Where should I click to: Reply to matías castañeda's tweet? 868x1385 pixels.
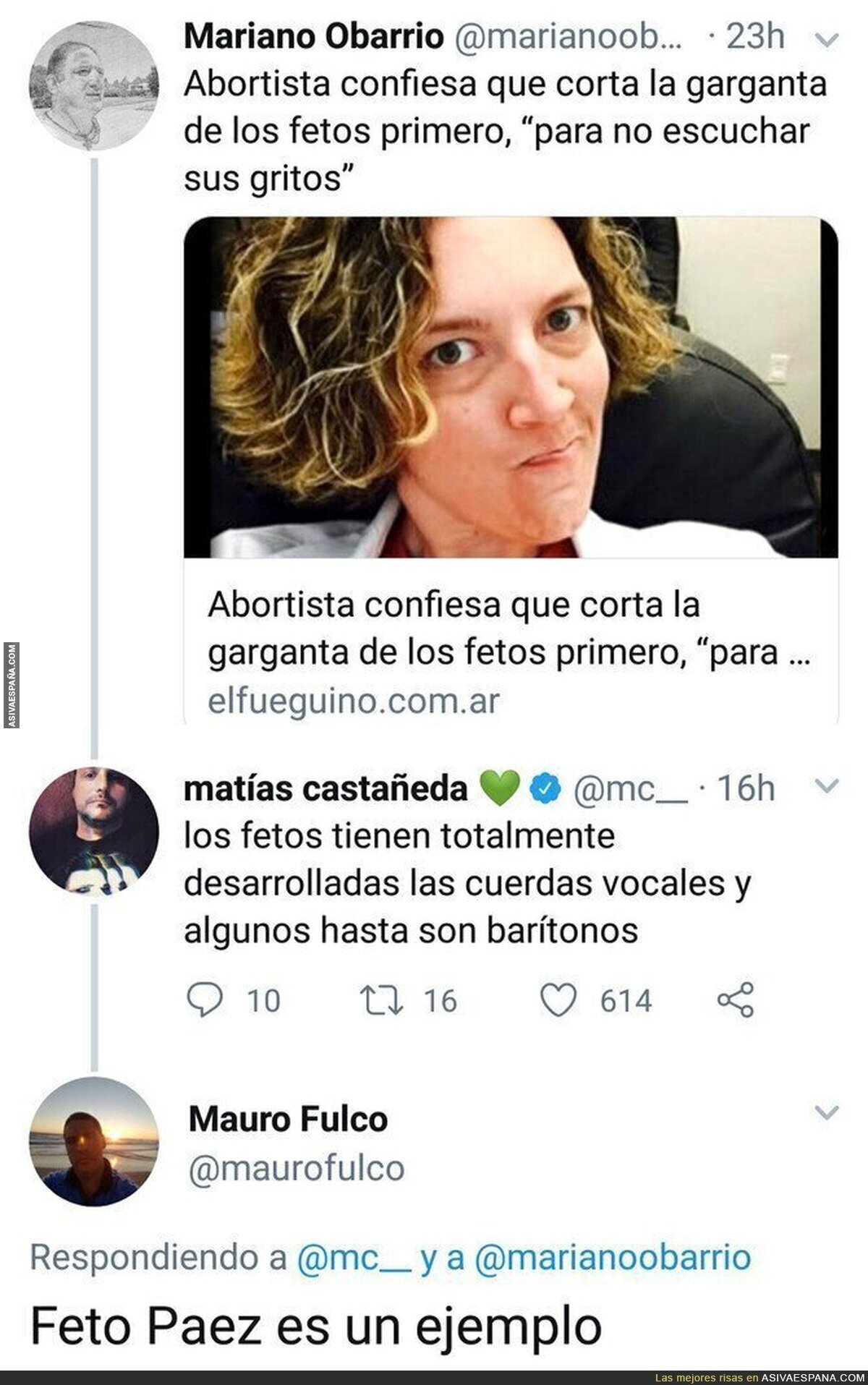point(205,1001)
